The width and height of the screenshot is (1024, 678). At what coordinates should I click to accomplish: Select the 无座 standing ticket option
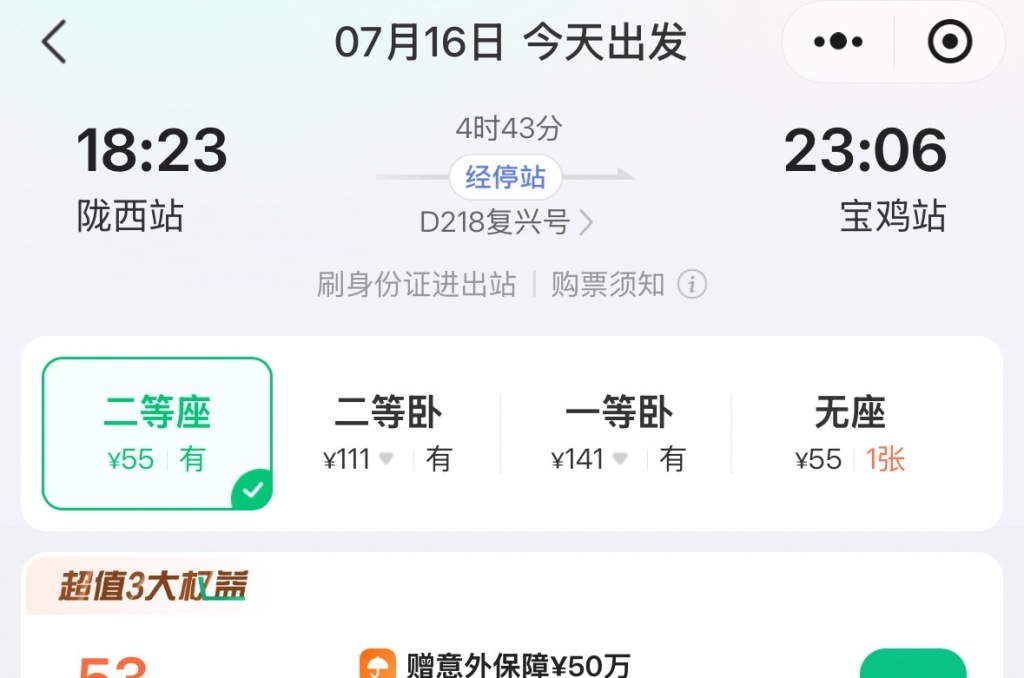coord(850,434)
